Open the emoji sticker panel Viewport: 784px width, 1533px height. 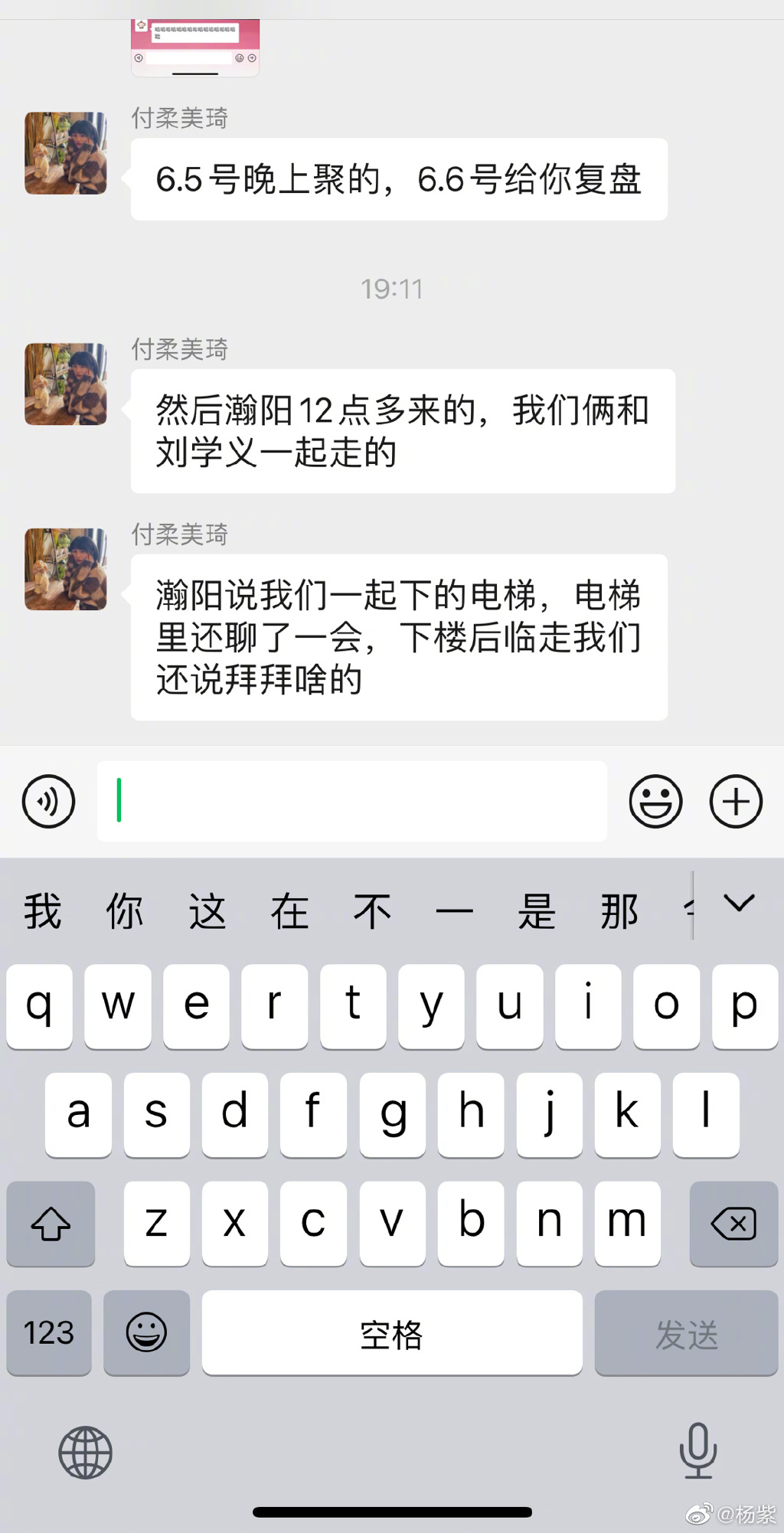pyautogui.click(x=655, y=802)
